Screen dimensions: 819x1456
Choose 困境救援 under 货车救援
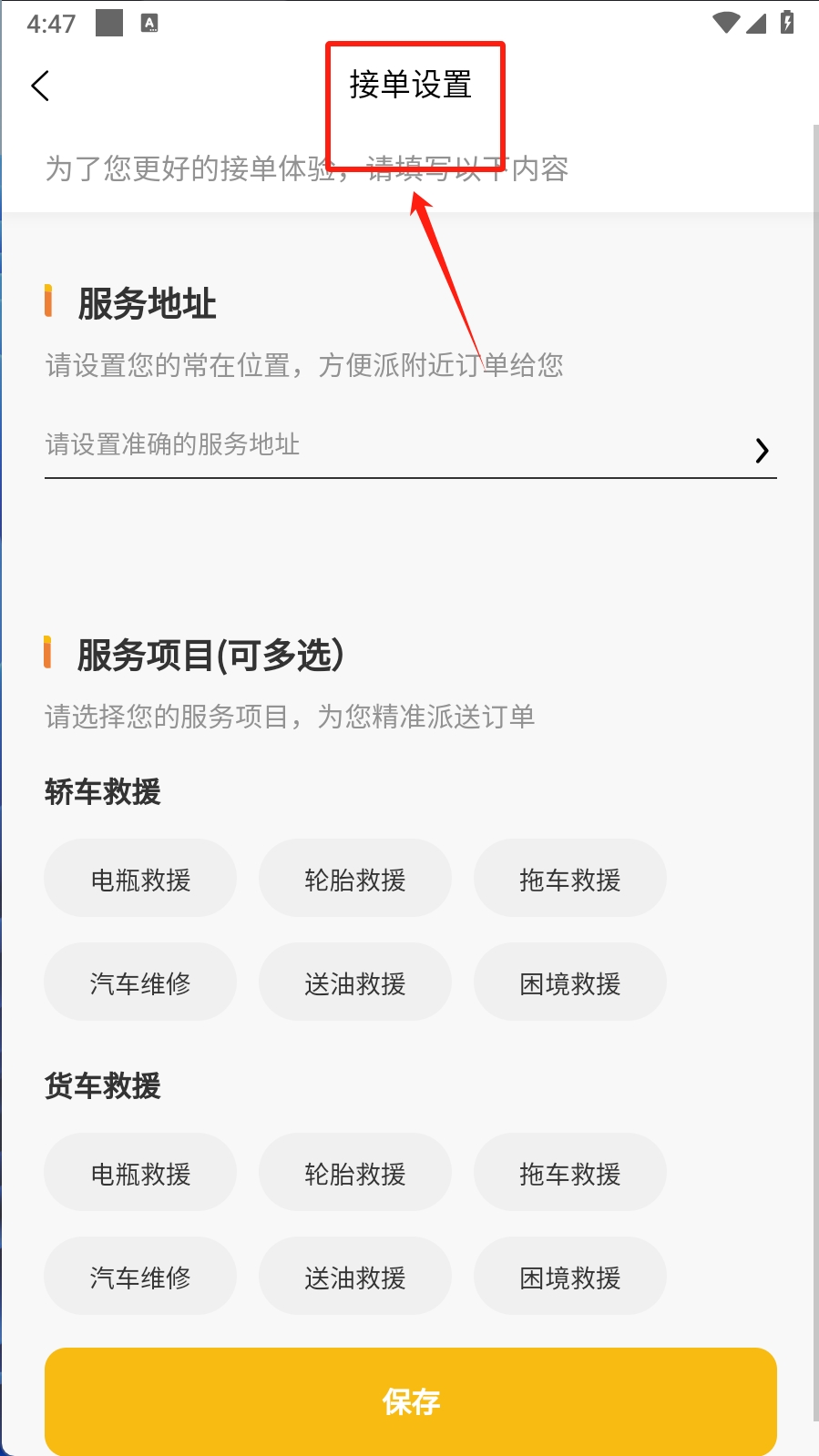pyautogui.click(x=570, y=1277)
